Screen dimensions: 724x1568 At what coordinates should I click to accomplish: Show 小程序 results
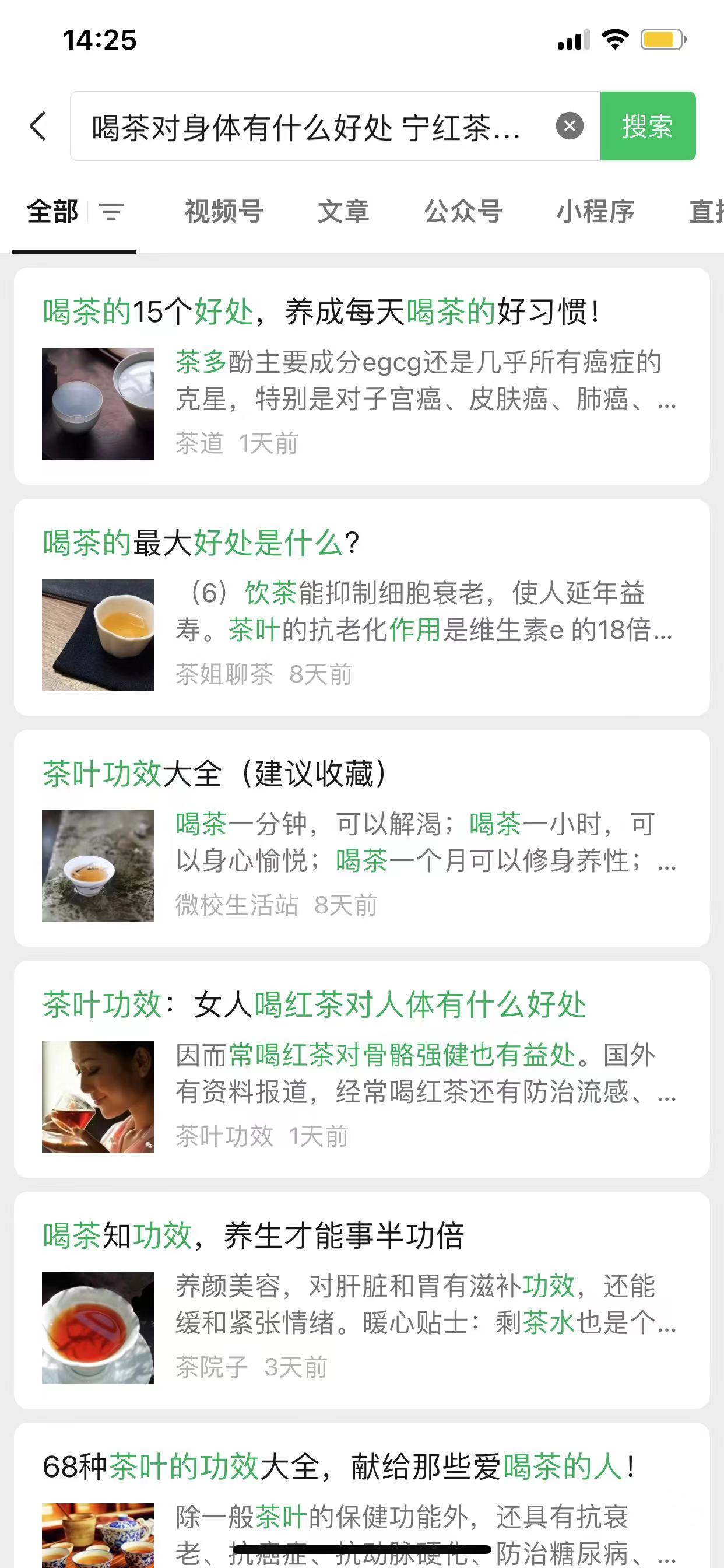[595, 212]
